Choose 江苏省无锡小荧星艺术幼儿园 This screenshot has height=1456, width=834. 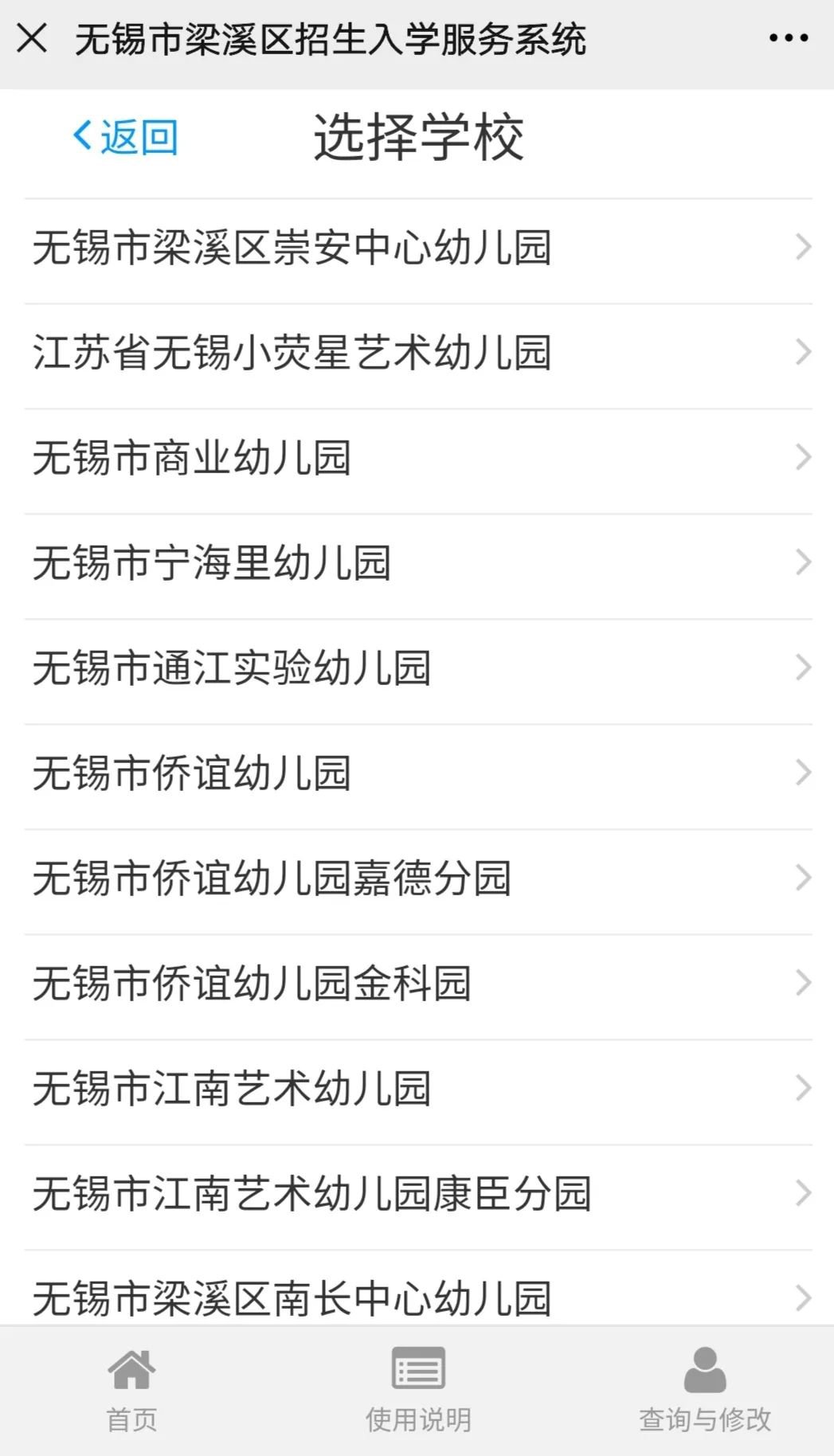pyautogui.click(x=417, y=353)
